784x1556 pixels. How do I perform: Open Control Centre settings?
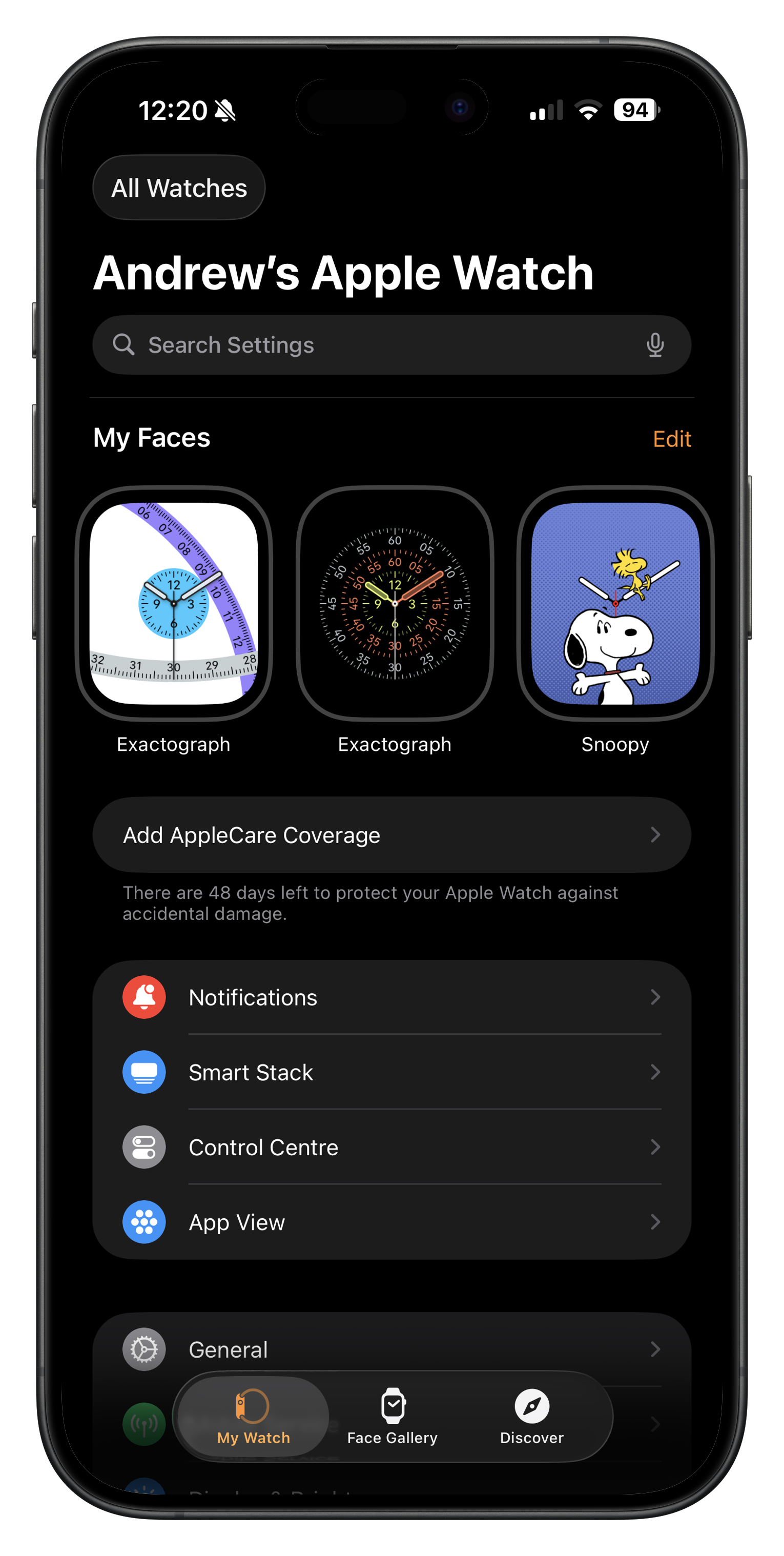pos(391,1147)
